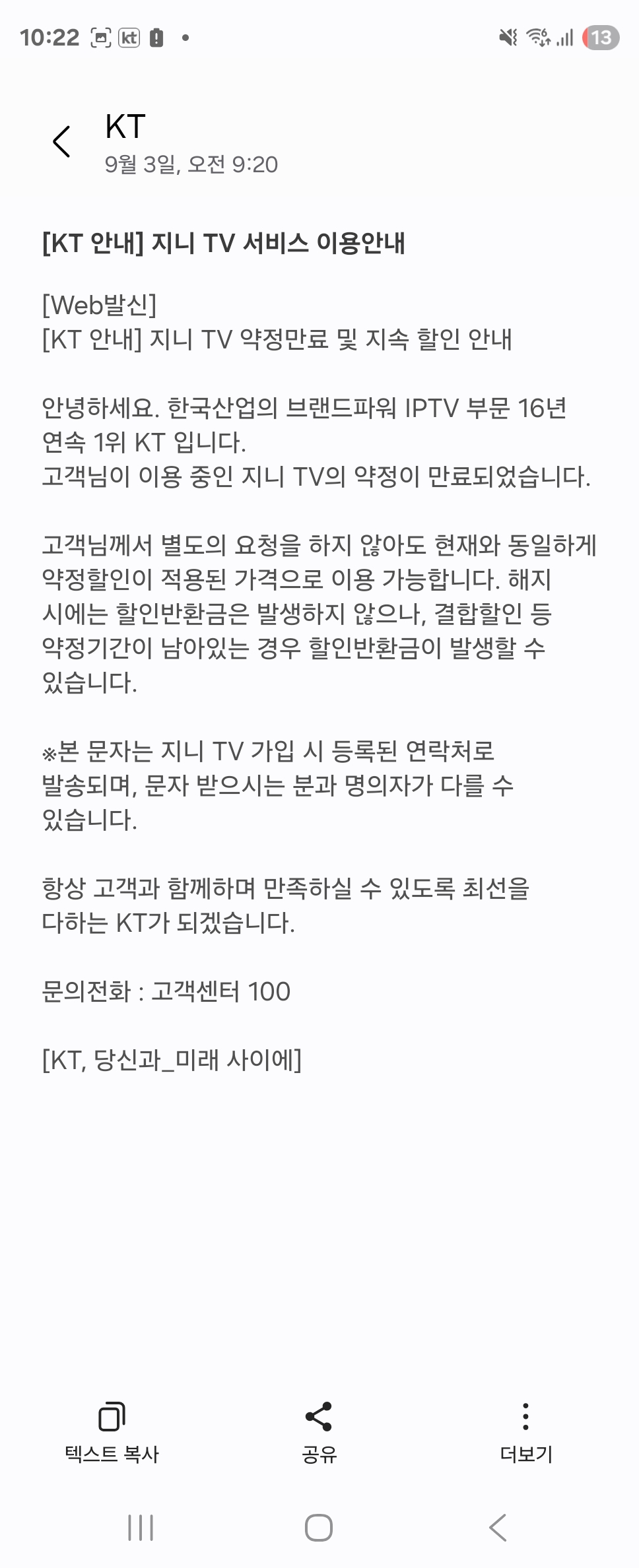Share this KT message via 공유
Screen dimensions: 639x1568
pos(319,1429)
